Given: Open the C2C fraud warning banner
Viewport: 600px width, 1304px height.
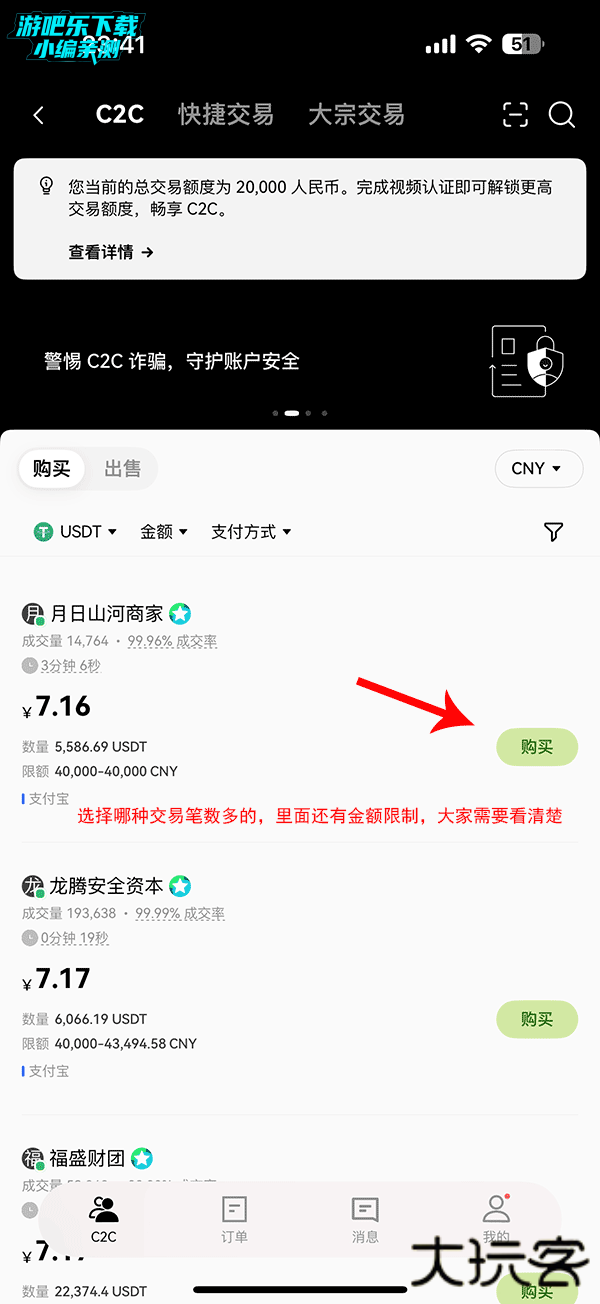Looking at the screenshot, I should click(300, 361).
